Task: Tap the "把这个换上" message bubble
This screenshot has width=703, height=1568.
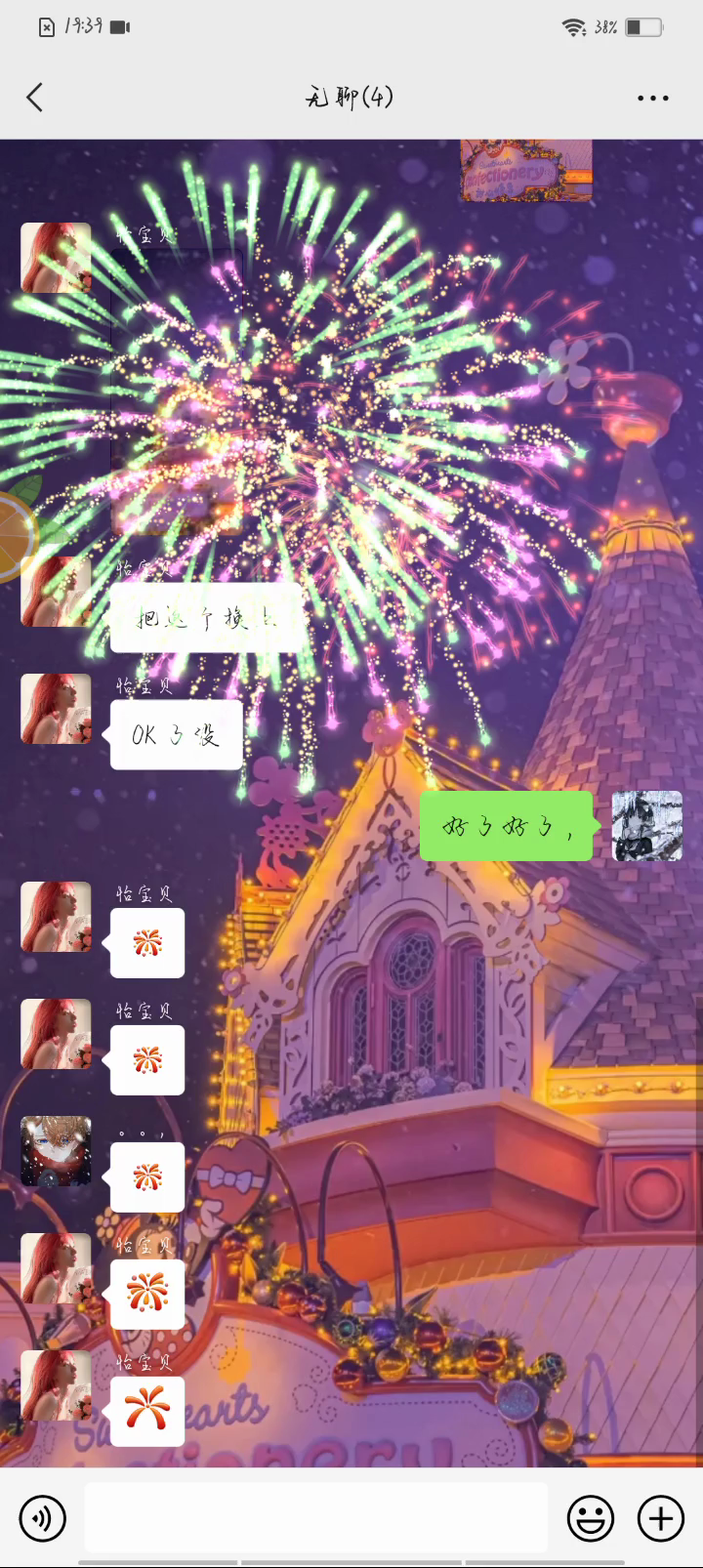Action: (x=206, y=617)
